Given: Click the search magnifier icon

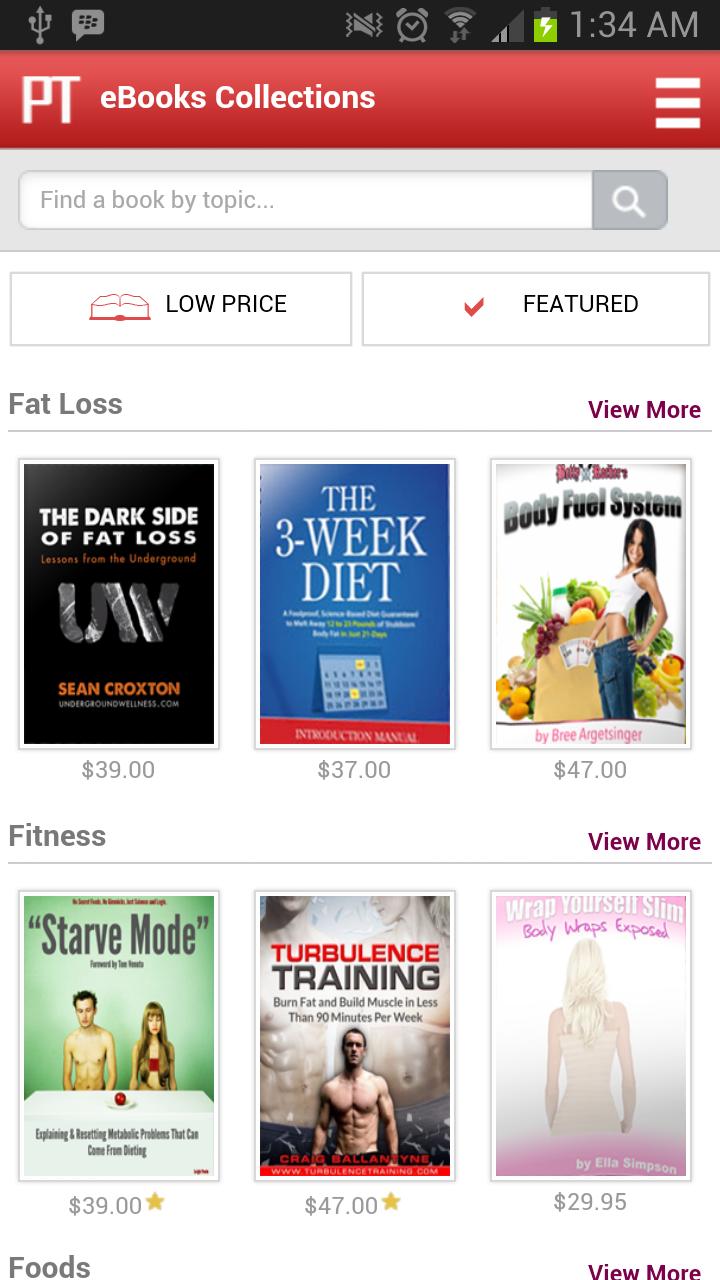Looking at the screenshot, I should [x=629, y=200].
